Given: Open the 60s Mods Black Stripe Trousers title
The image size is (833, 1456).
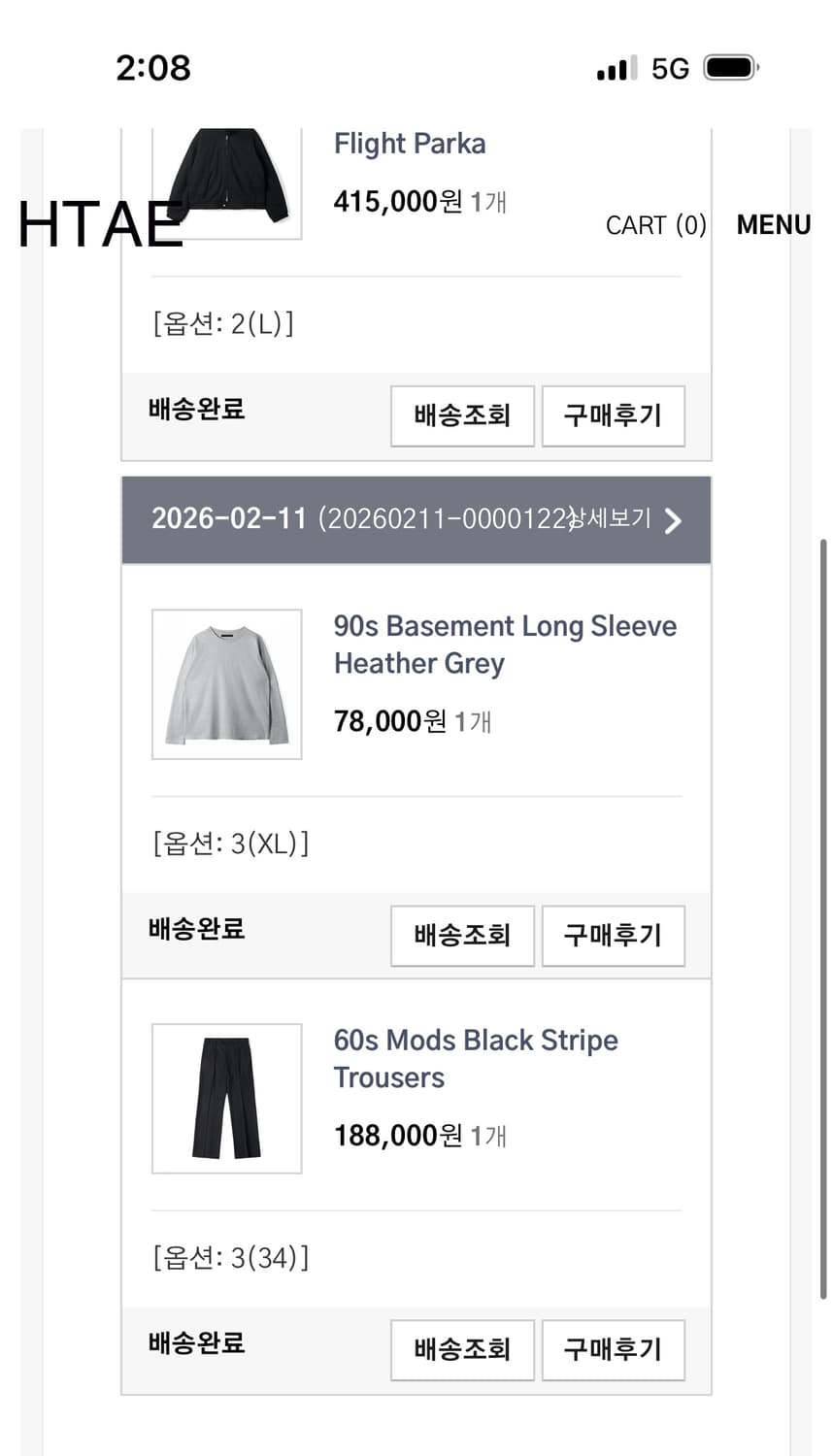Looking at the screenshot, I should point(476,1058).
